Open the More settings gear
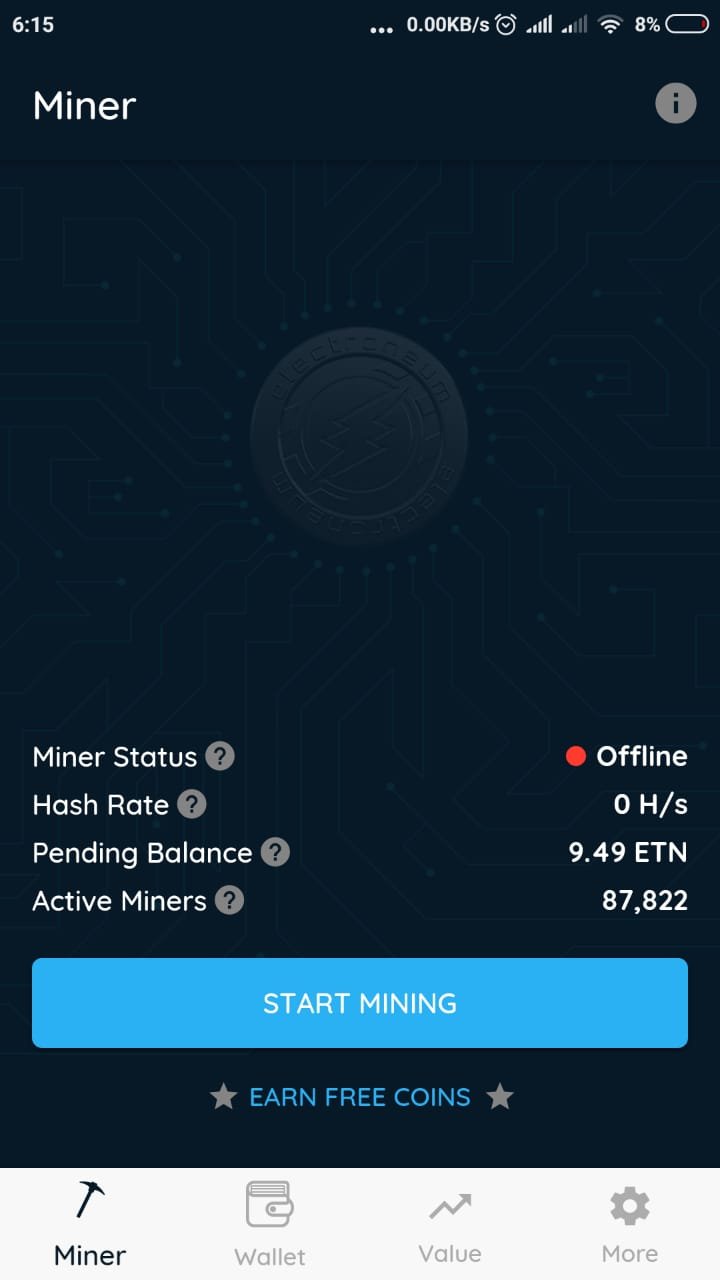The width and height of the screenshot is (720, 1280). 629,1207
